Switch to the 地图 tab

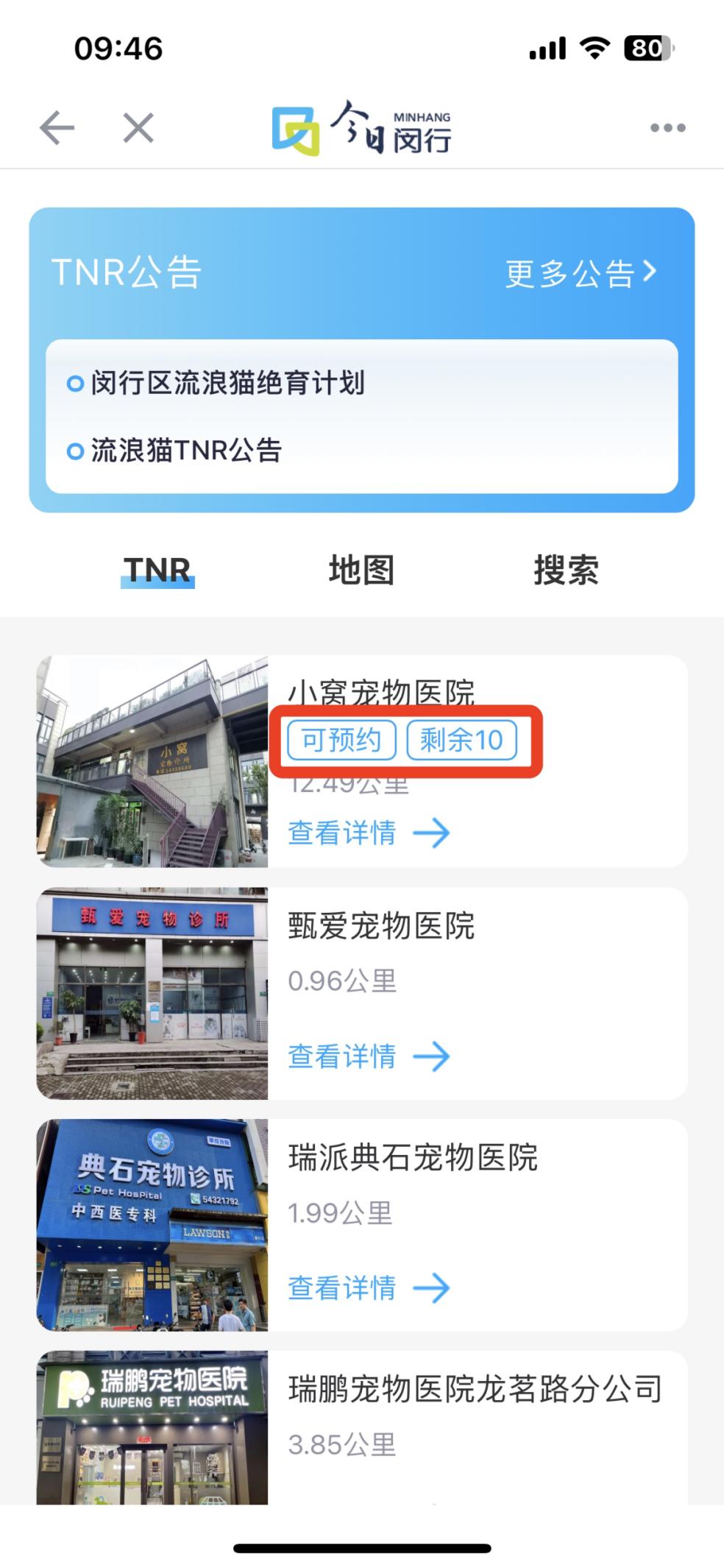point(361,571)
